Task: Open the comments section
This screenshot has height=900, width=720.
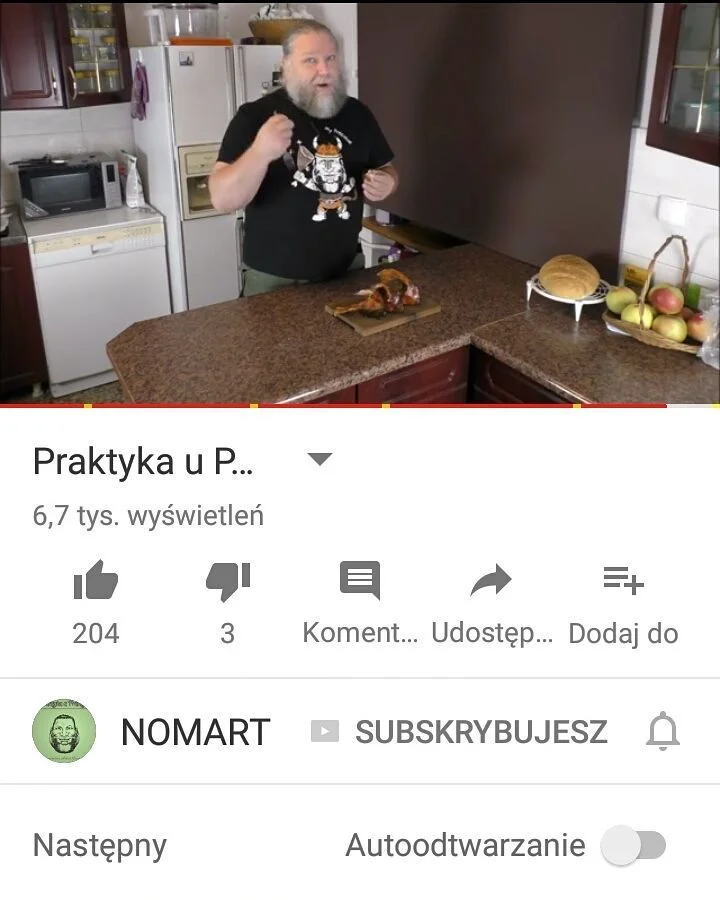Action: (360, 582)
